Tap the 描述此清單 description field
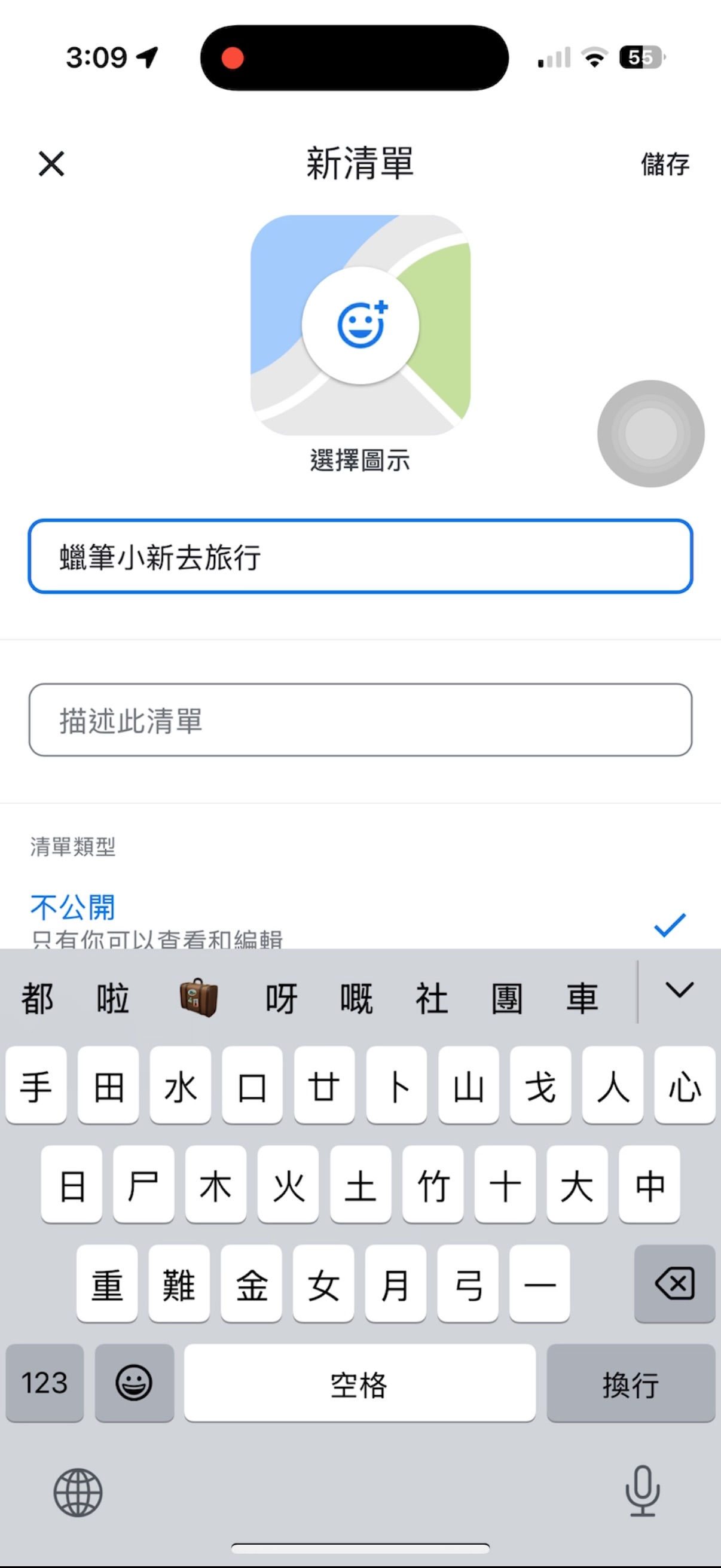 (360, 722)
